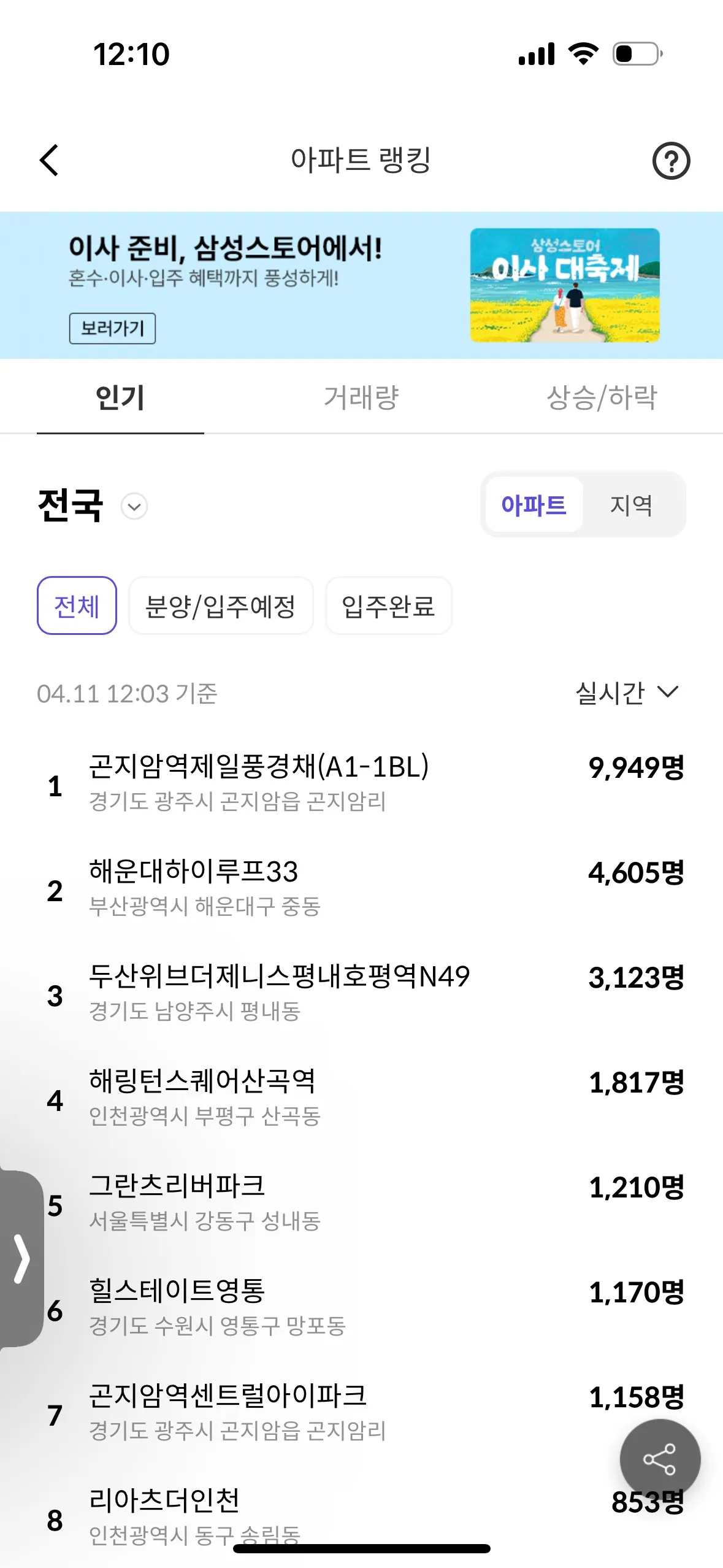Expand the 전국 region dropdown
723x1568 pixels.
click(x=134, y=507)
